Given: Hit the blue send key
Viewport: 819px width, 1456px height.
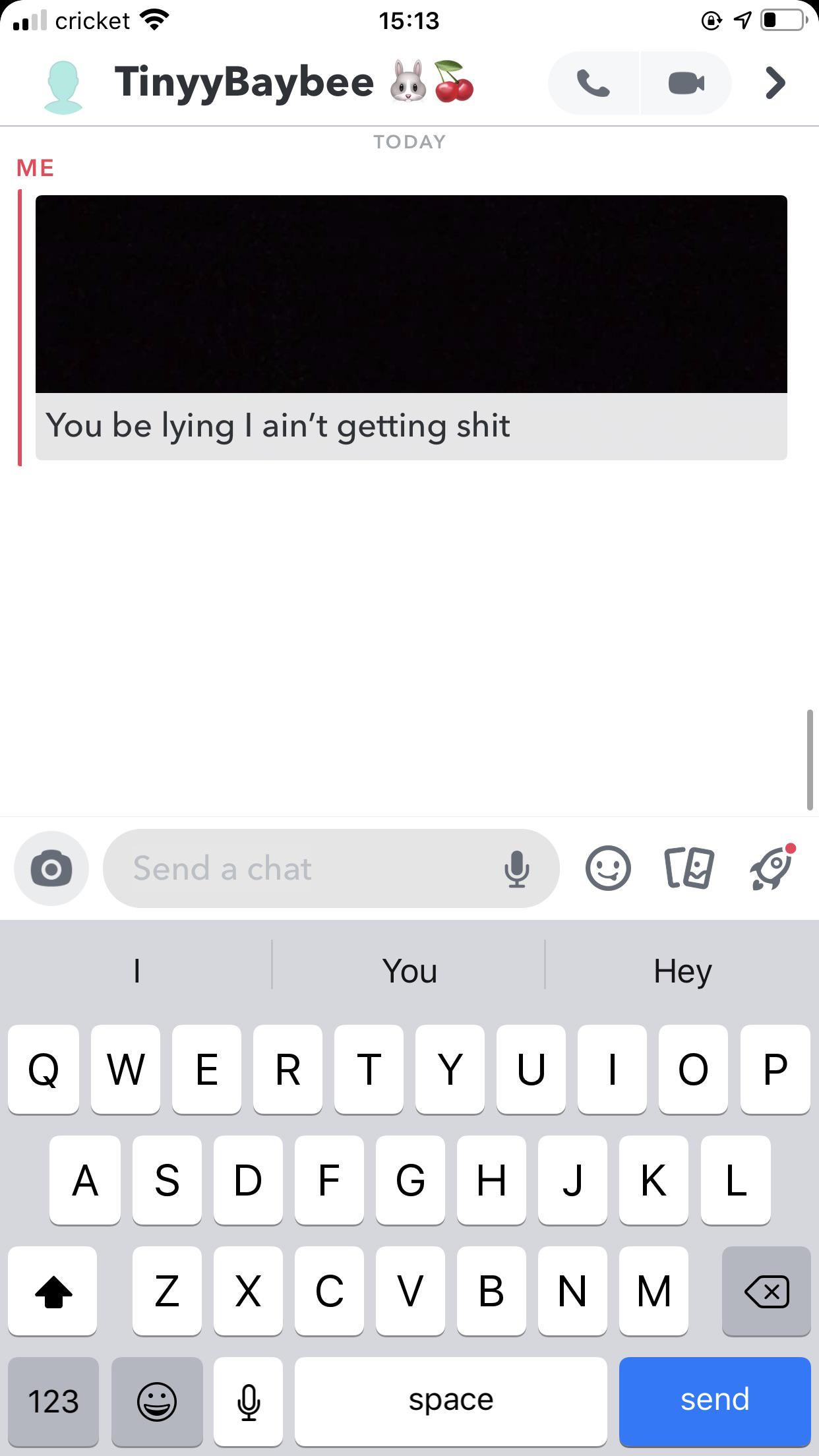Looking at the screenshot, I should [x=715, y=1401].
